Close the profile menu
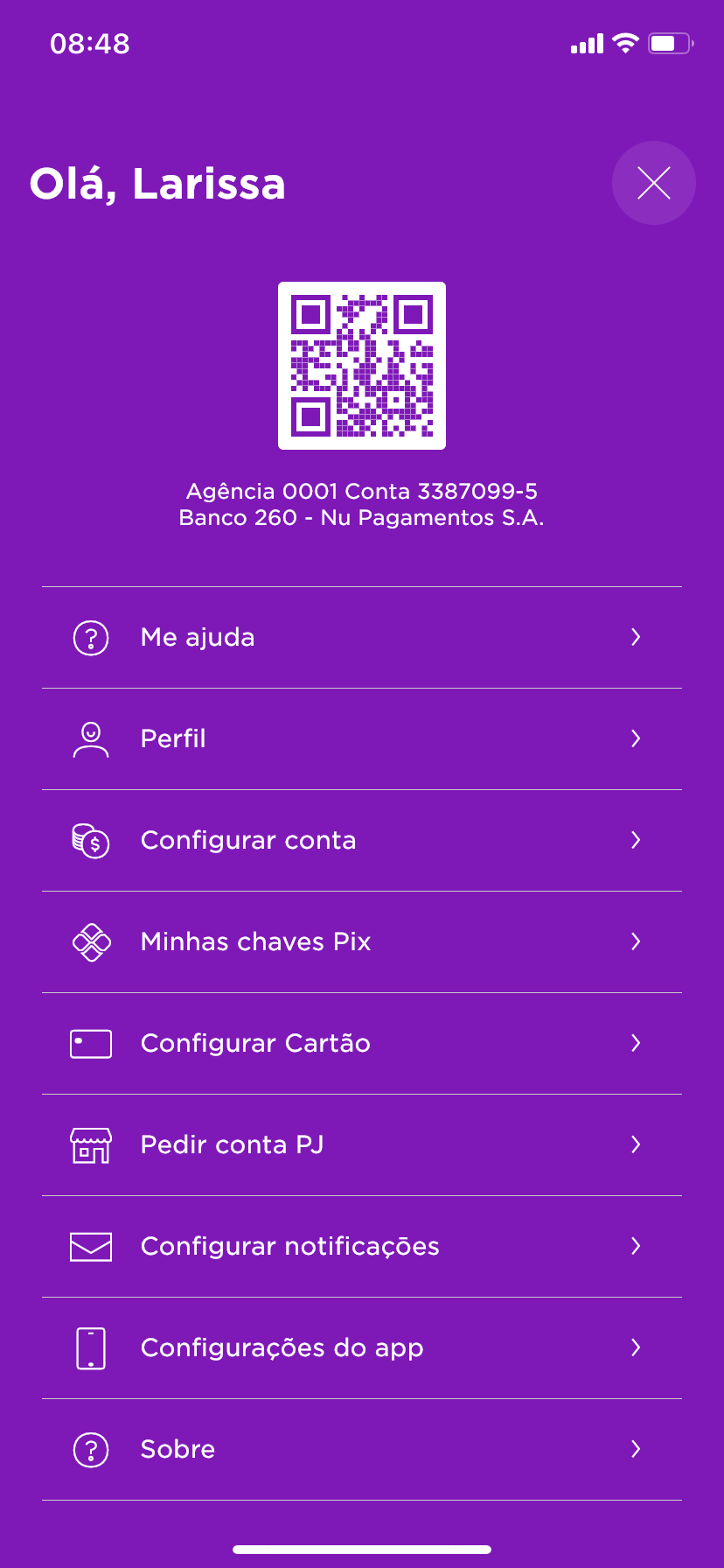This screenshot has width=724, height=1568. point(653,183)
